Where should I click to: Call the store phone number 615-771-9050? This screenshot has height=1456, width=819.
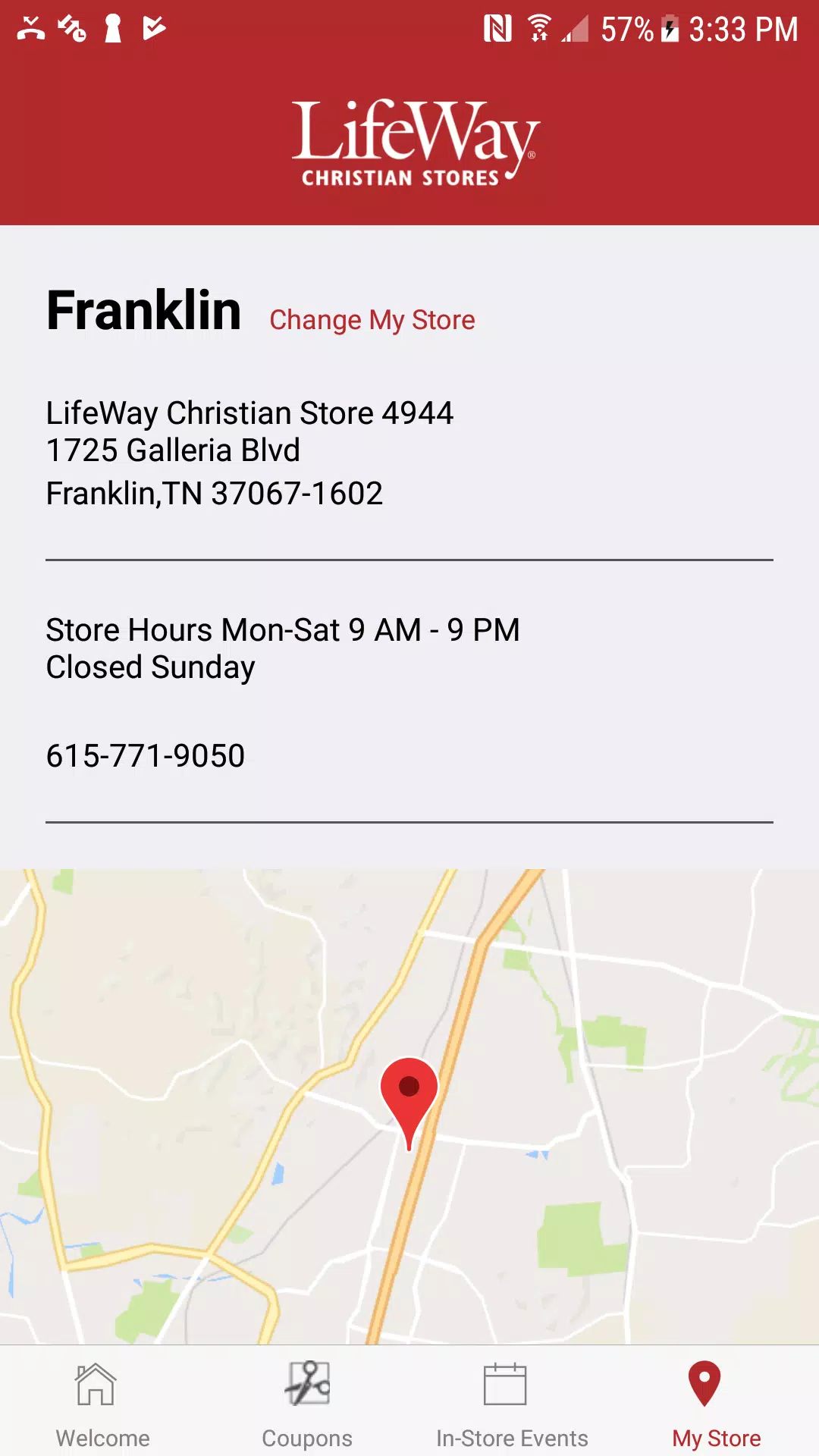(145, 755)
